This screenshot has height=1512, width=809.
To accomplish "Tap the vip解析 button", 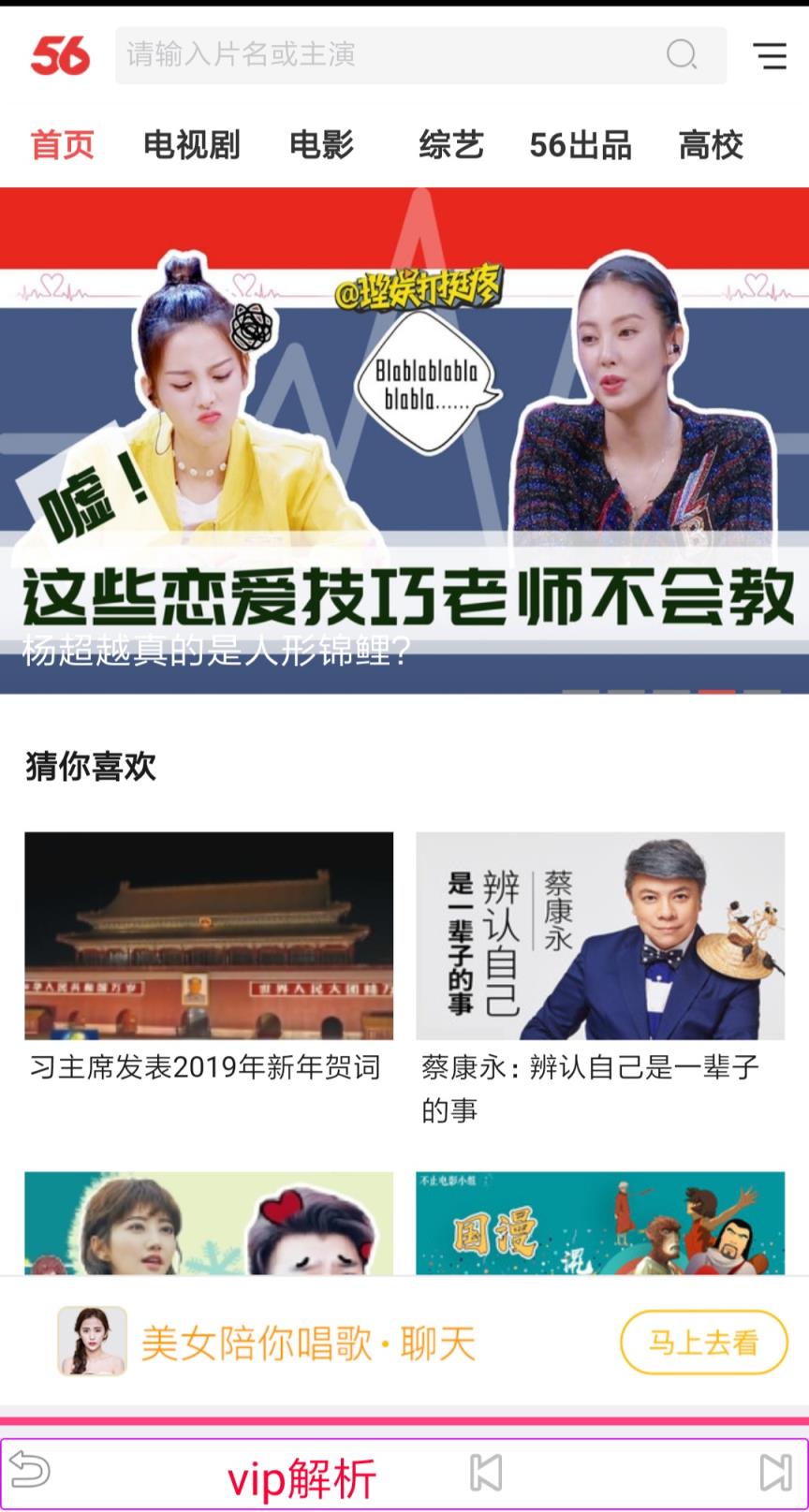I will 302,1477.
